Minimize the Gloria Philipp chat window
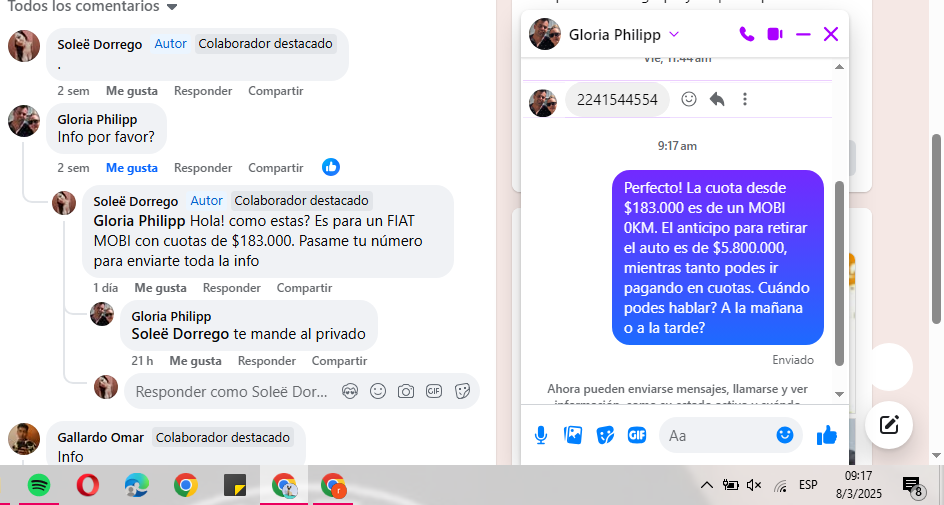The image size is (944, 505). [803, 35]
